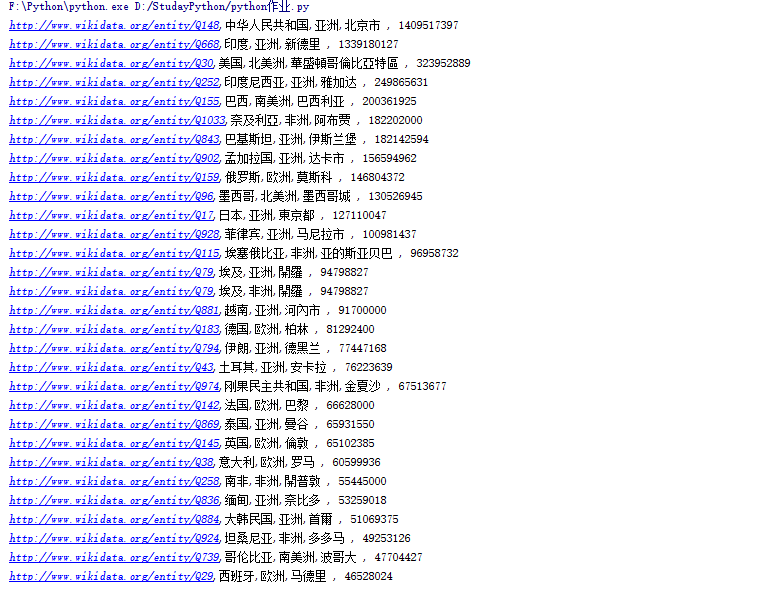
Task: Visit the Q142 entity link for 法国
Action: point(114,405)
